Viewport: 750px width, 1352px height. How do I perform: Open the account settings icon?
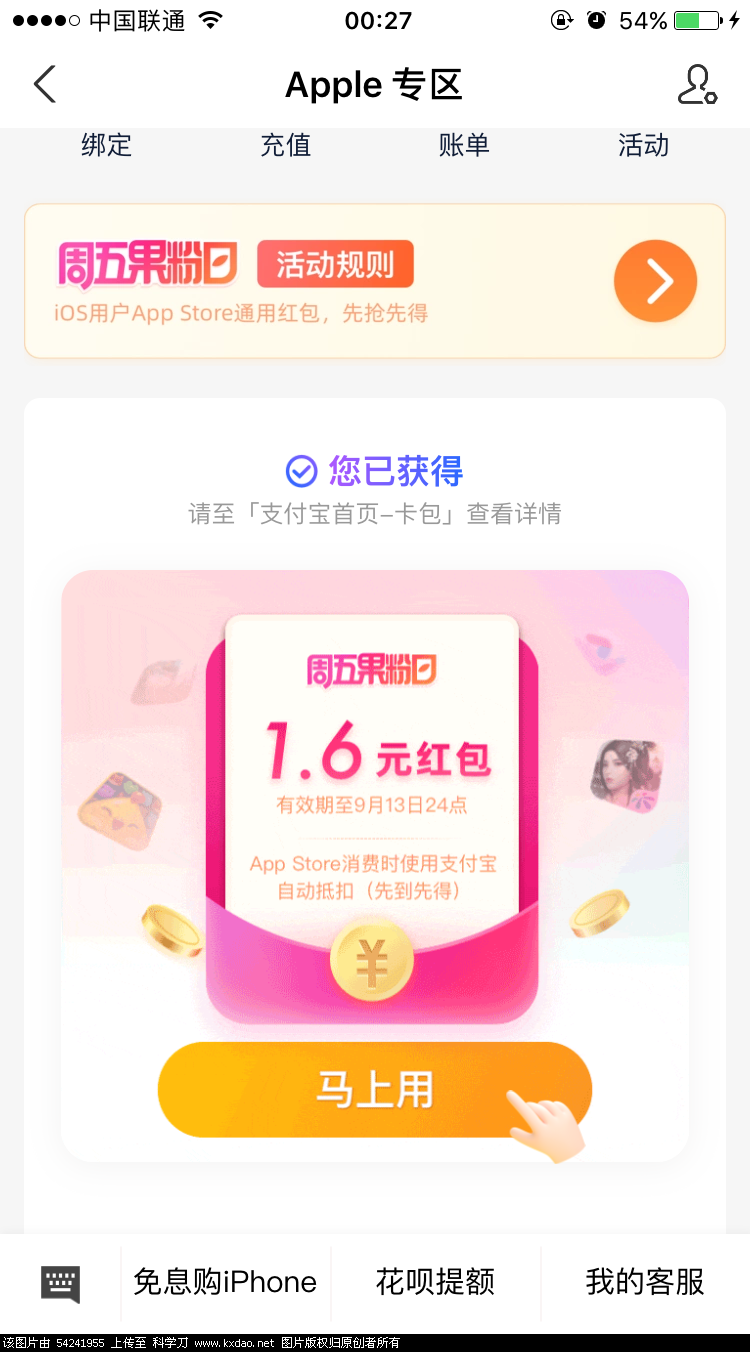pos(697,85)
